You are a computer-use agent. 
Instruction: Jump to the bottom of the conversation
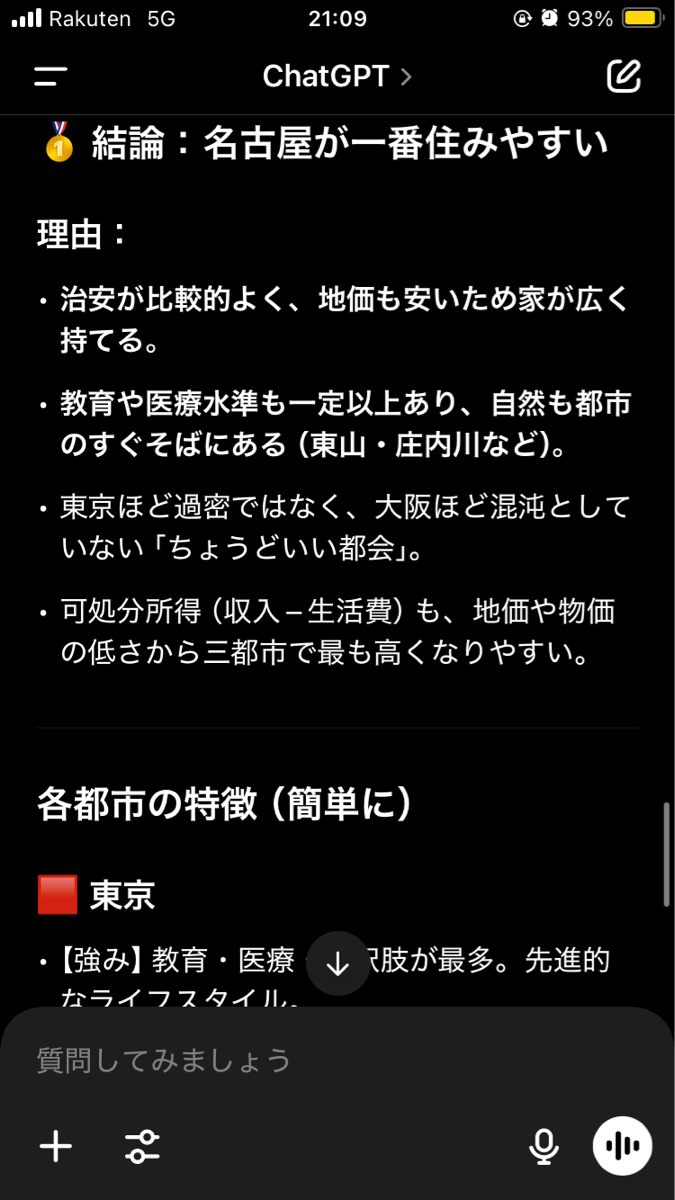[x=338, y=964]
